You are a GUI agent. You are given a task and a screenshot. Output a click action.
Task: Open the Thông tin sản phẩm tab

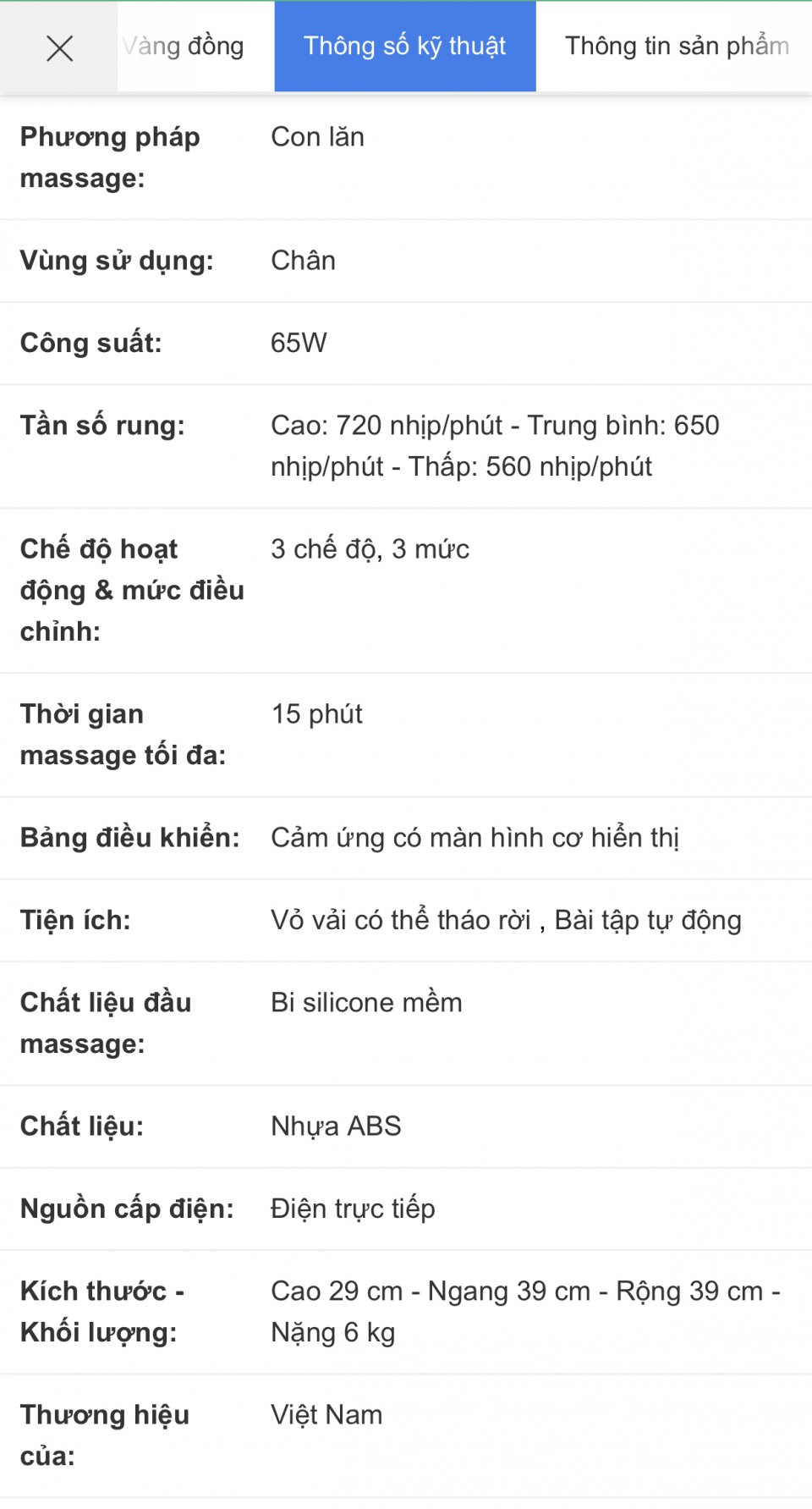pyautogui.click(x=676, y=47)
